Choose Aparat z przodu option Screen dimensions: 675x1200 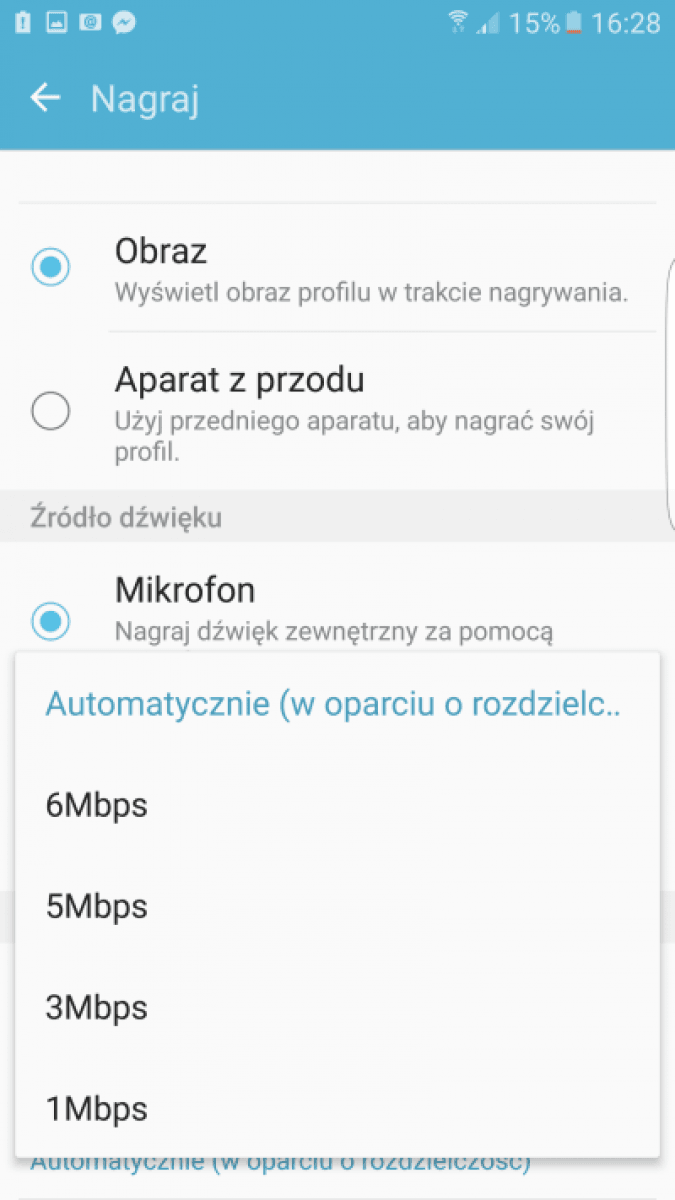337,411
